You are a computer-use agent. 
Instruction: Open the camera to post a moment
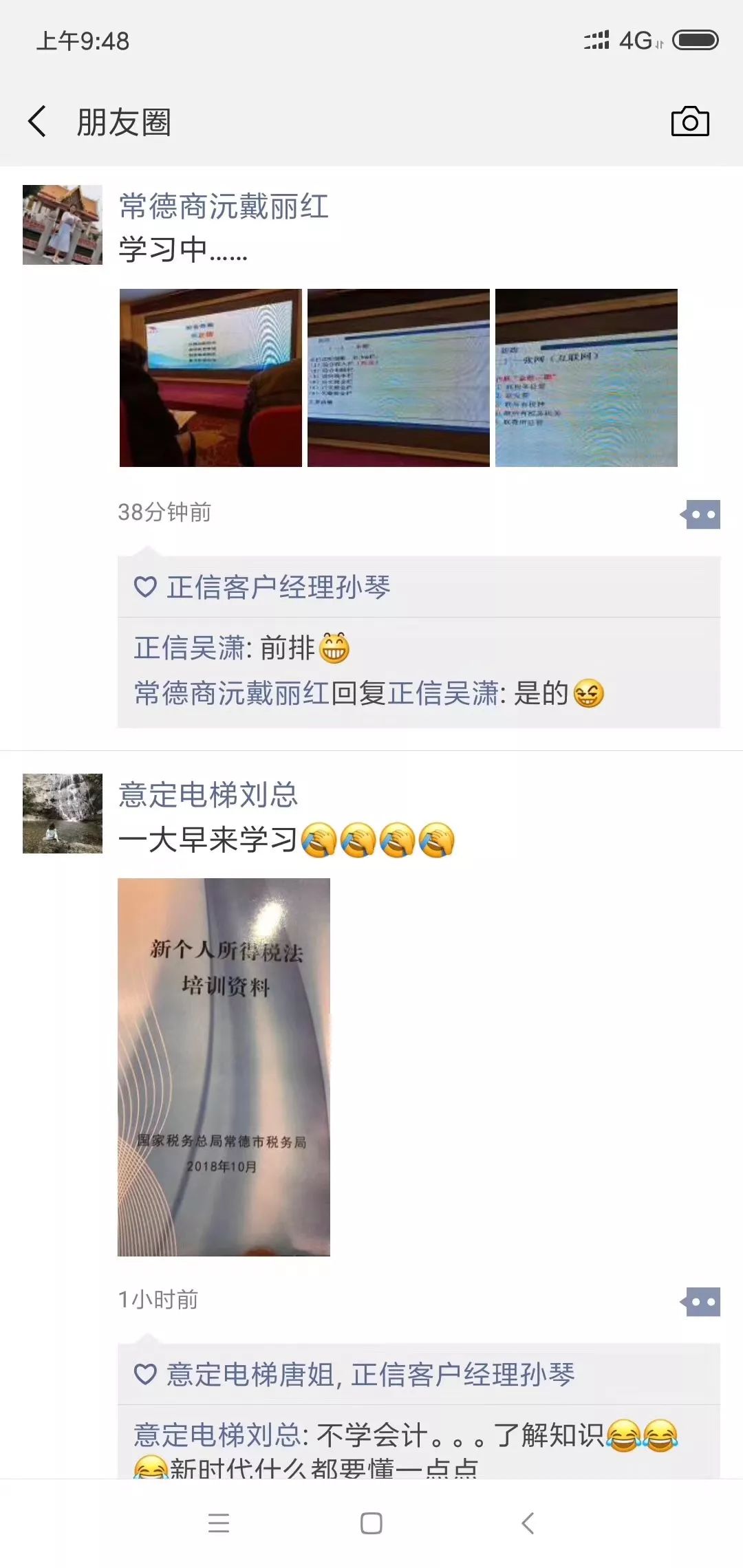click(x=689, y=122)
